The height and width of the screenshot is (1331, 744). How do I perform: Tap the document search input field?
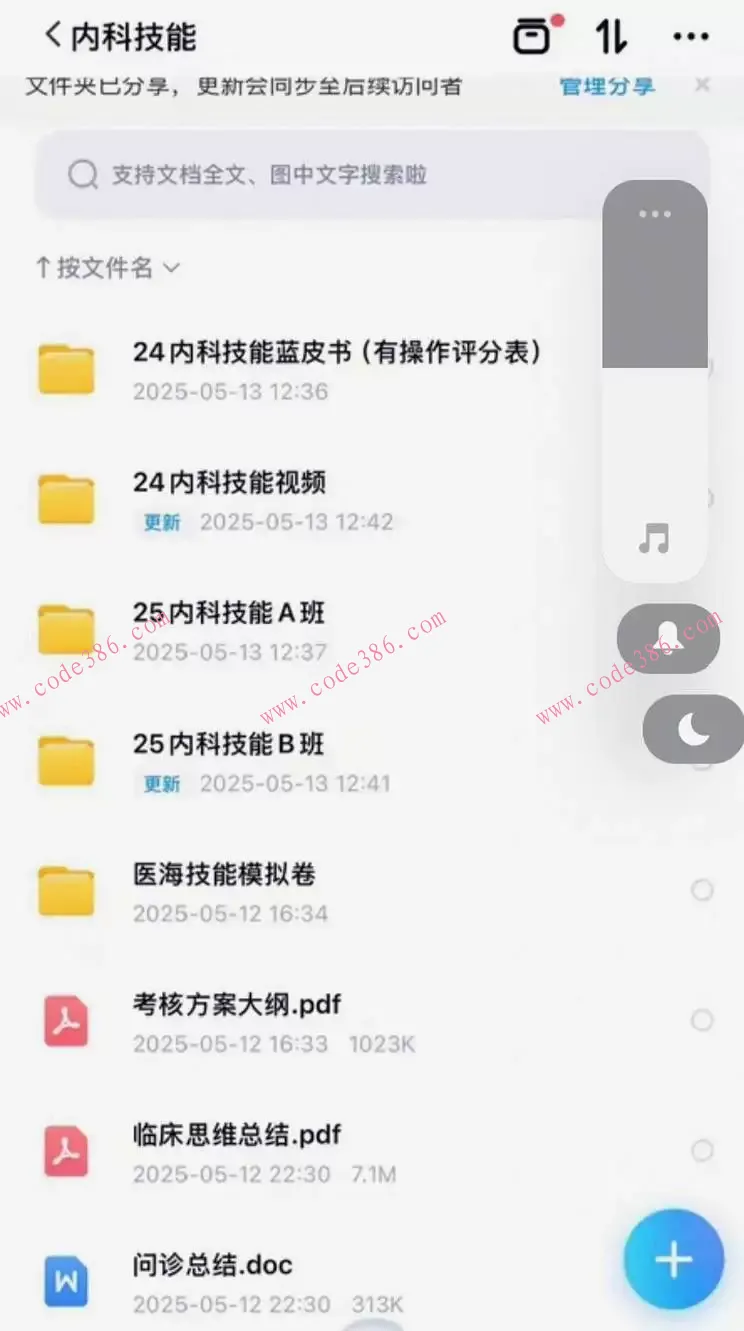click(372, 174)
